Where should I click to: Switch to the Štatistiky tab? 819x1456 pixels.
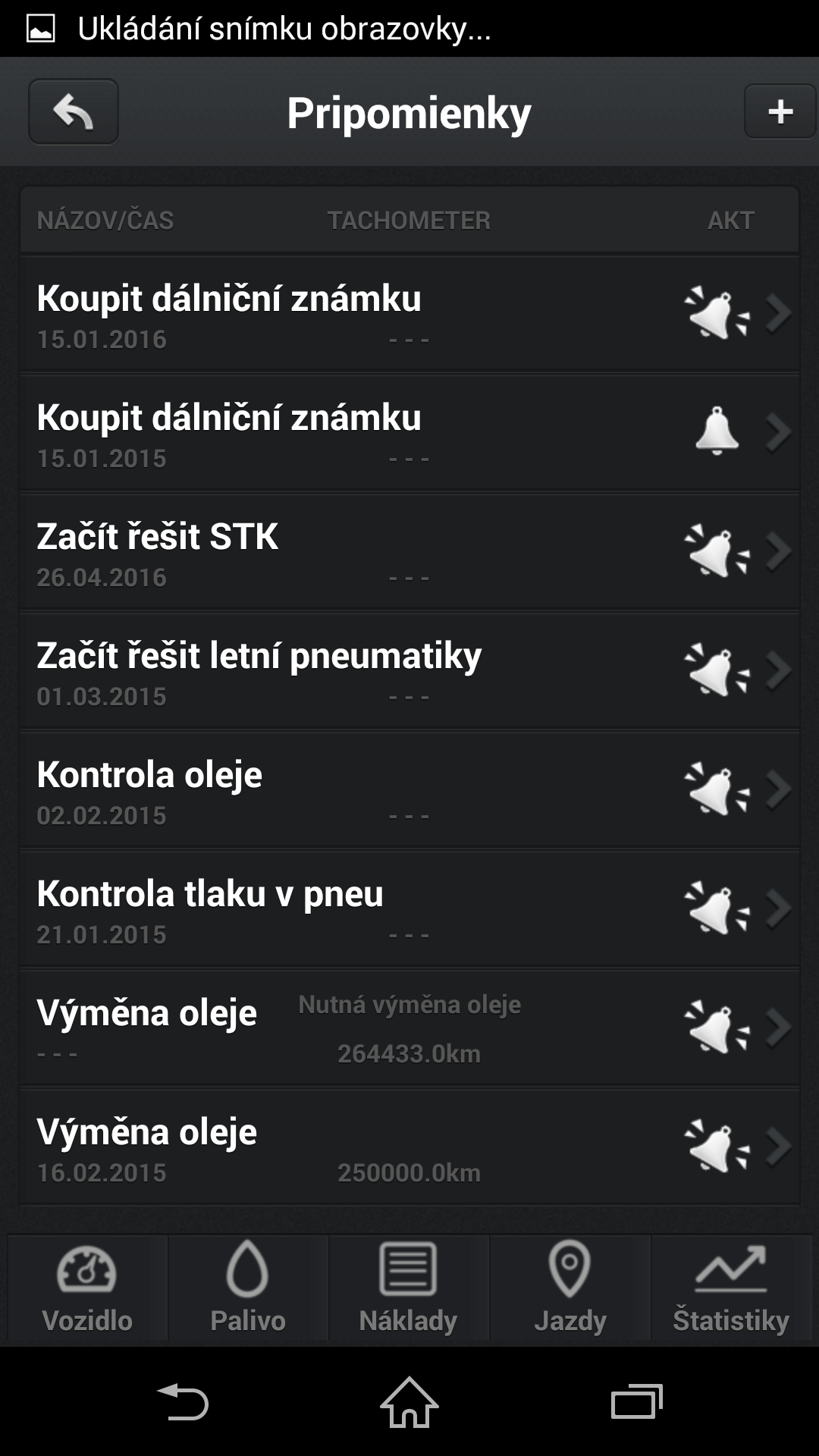click(x=731, y=1288)
